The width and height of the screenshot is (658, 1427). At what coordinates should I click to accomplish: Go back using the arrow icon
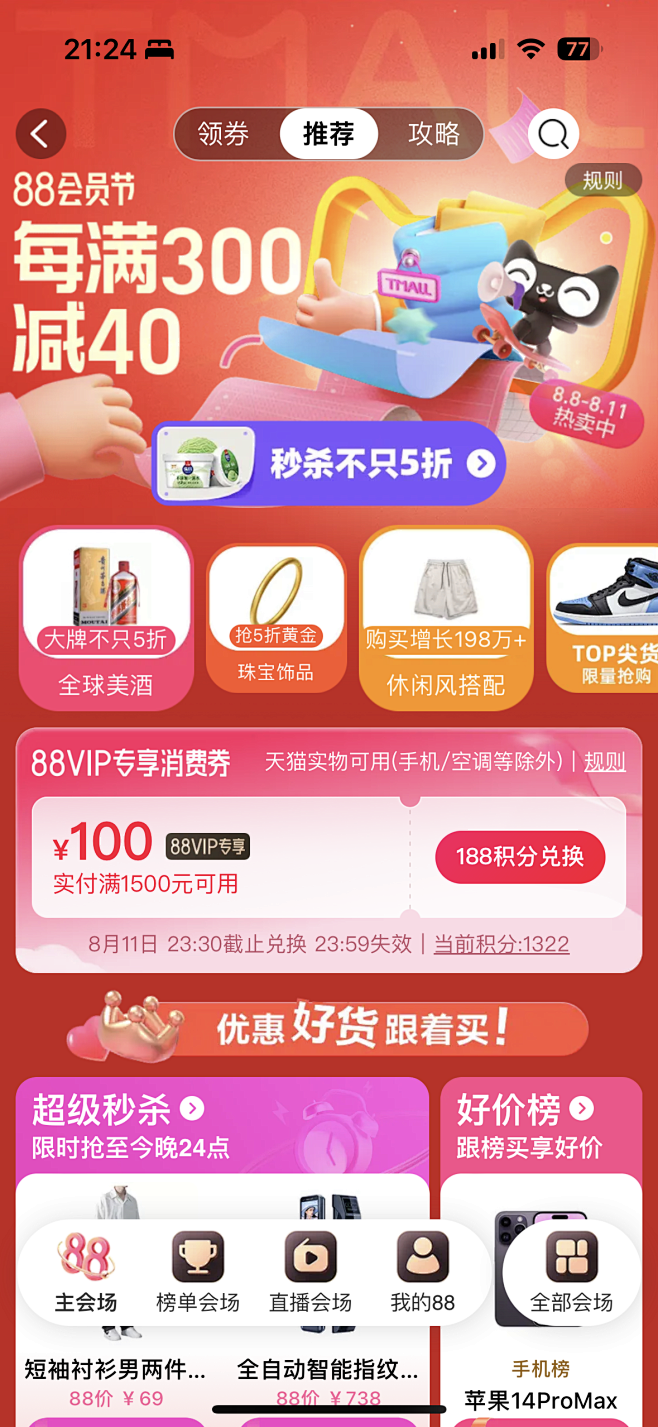click(x=41, y=134)
